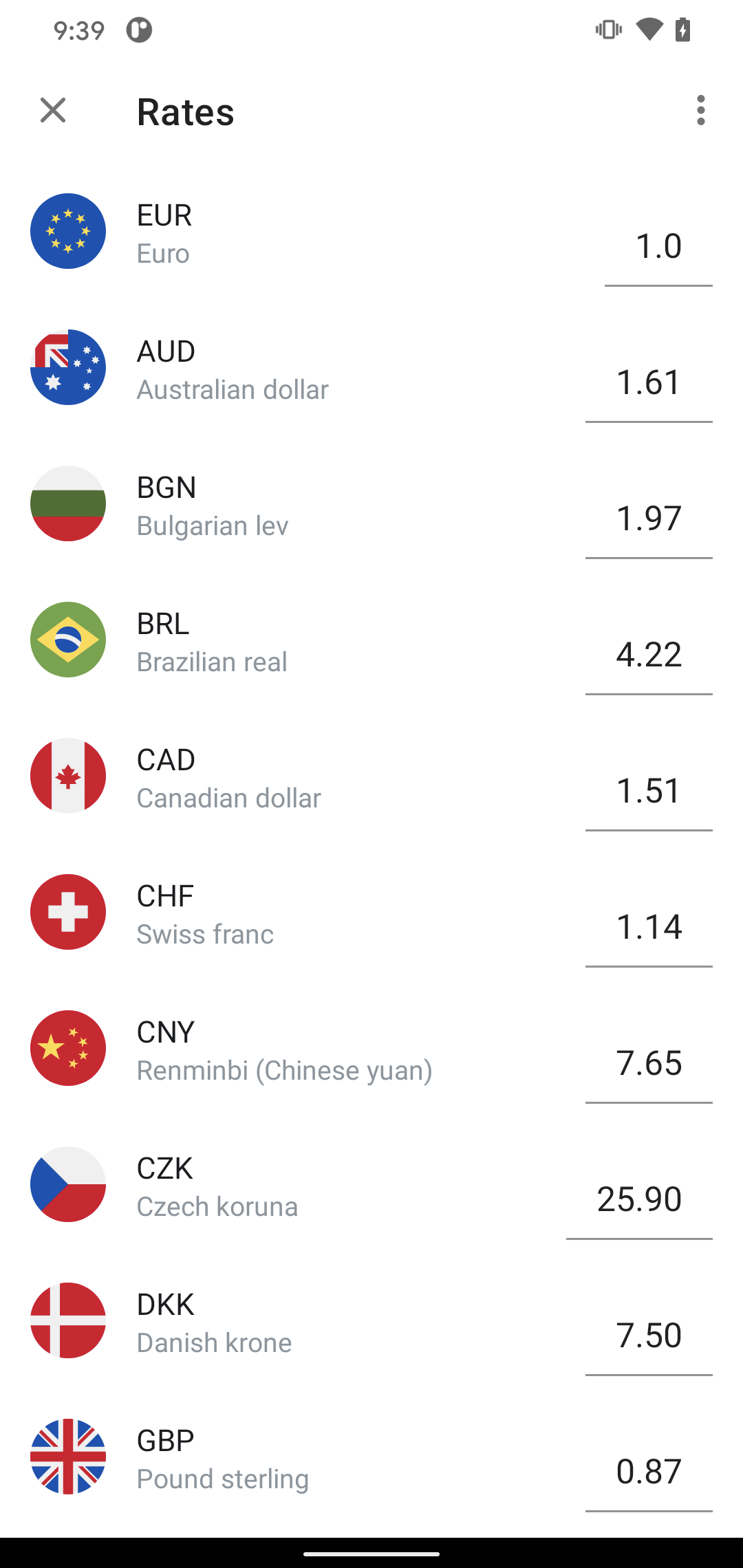Tap the Swiss franc flag icon

(x=67, y=912)
